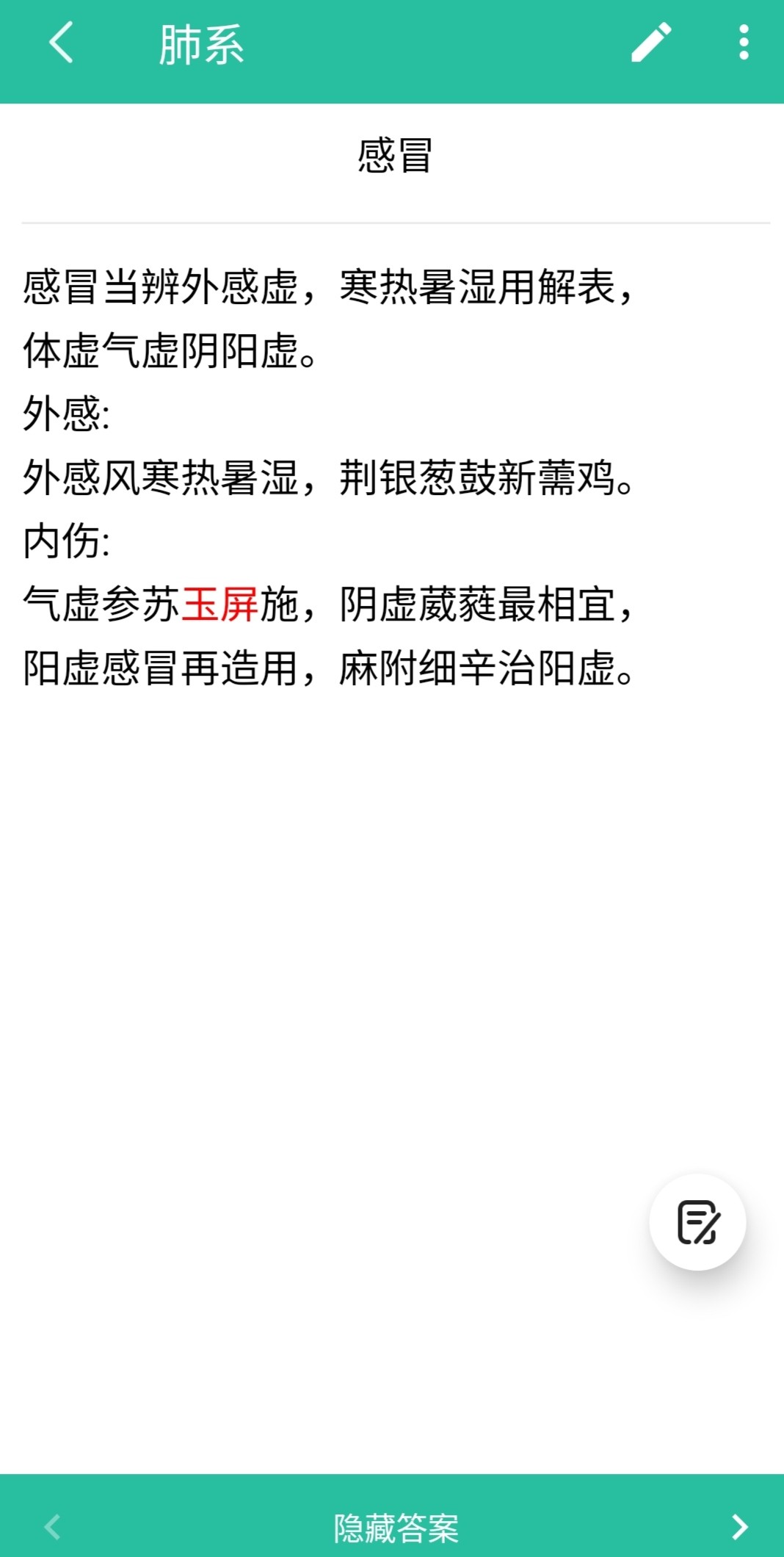Image resolution: width=784 pixels, height=1557 pixels.
Task: Go to the next card
Action: coord(739,1527)
